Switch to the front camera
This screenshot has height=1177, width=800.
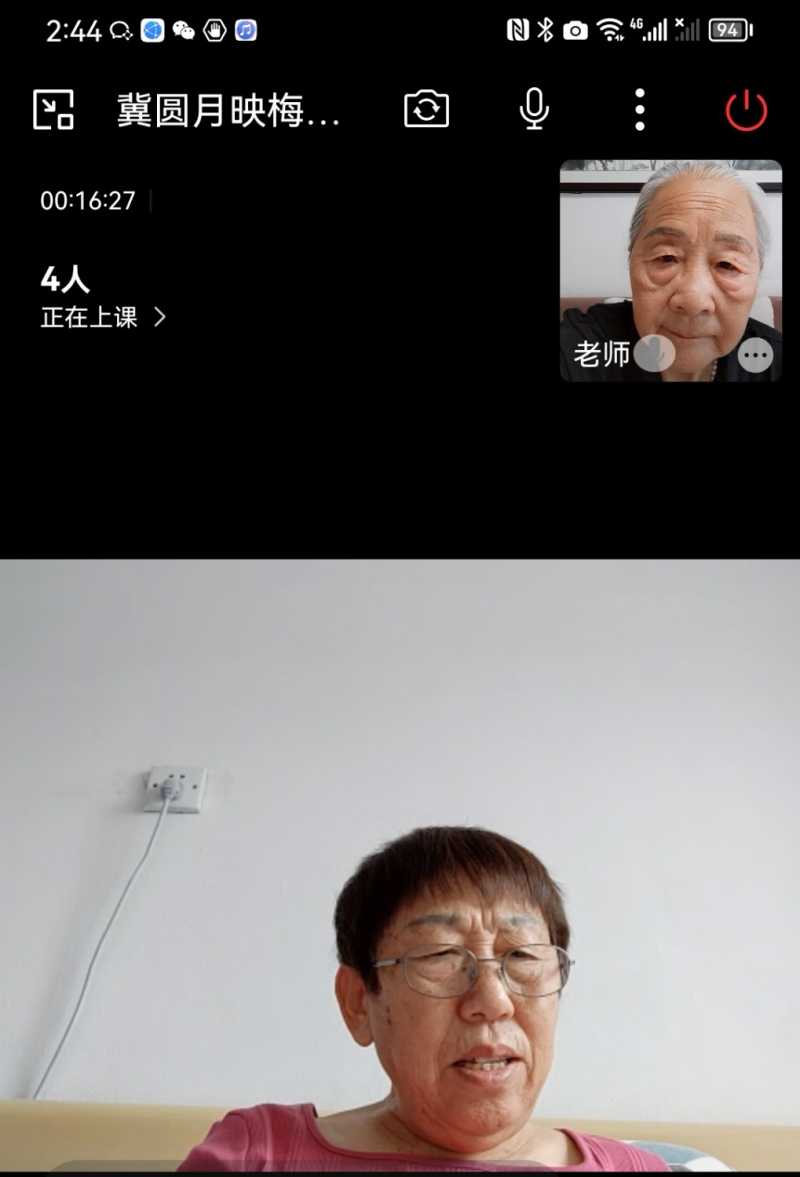coord(427,110)
